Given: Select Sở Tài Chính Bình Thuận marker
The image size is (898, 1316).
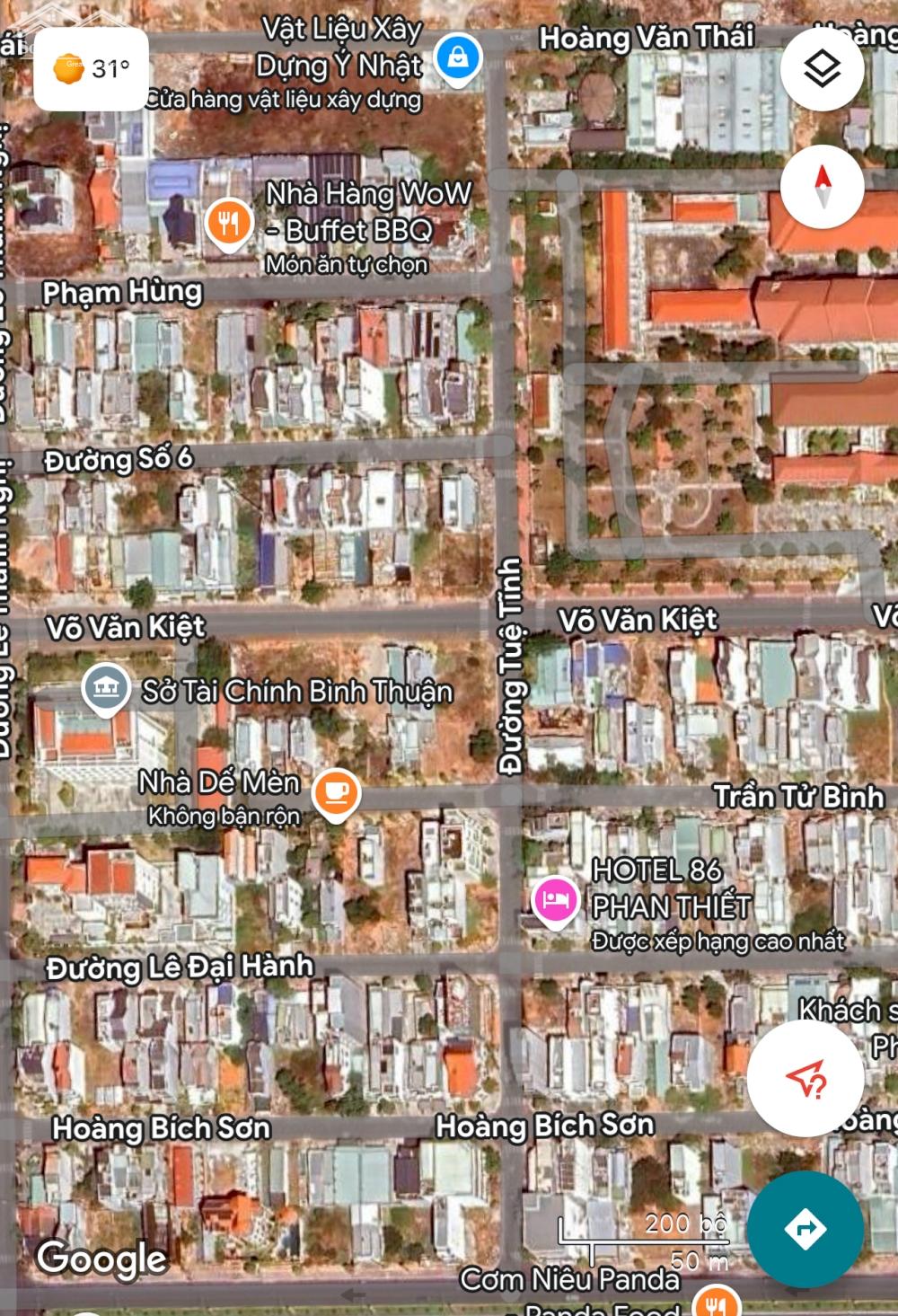Looking at the screenshot, I should (106, 688).
